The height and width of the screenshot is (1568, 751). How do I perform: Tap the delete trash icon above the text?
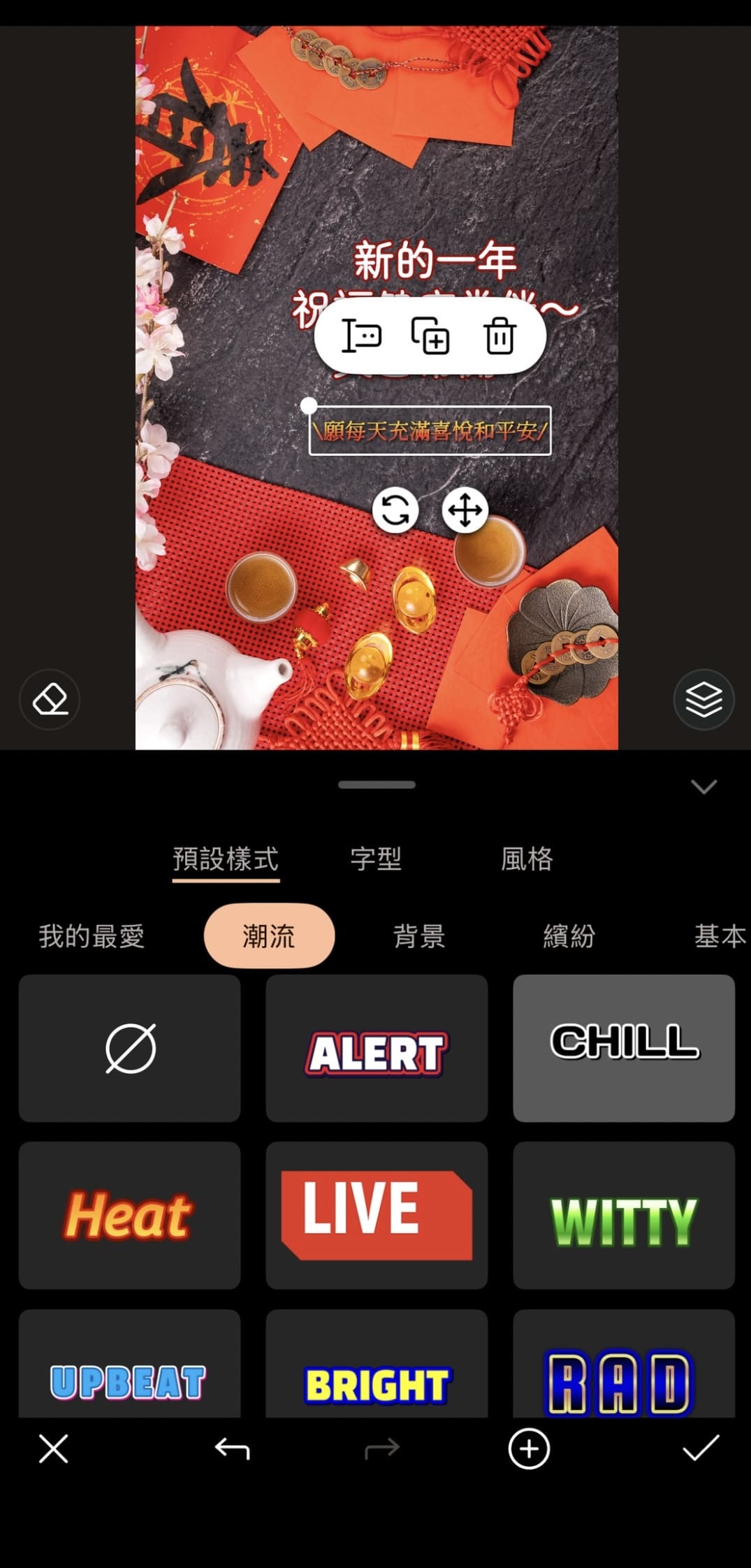(502, 337)
